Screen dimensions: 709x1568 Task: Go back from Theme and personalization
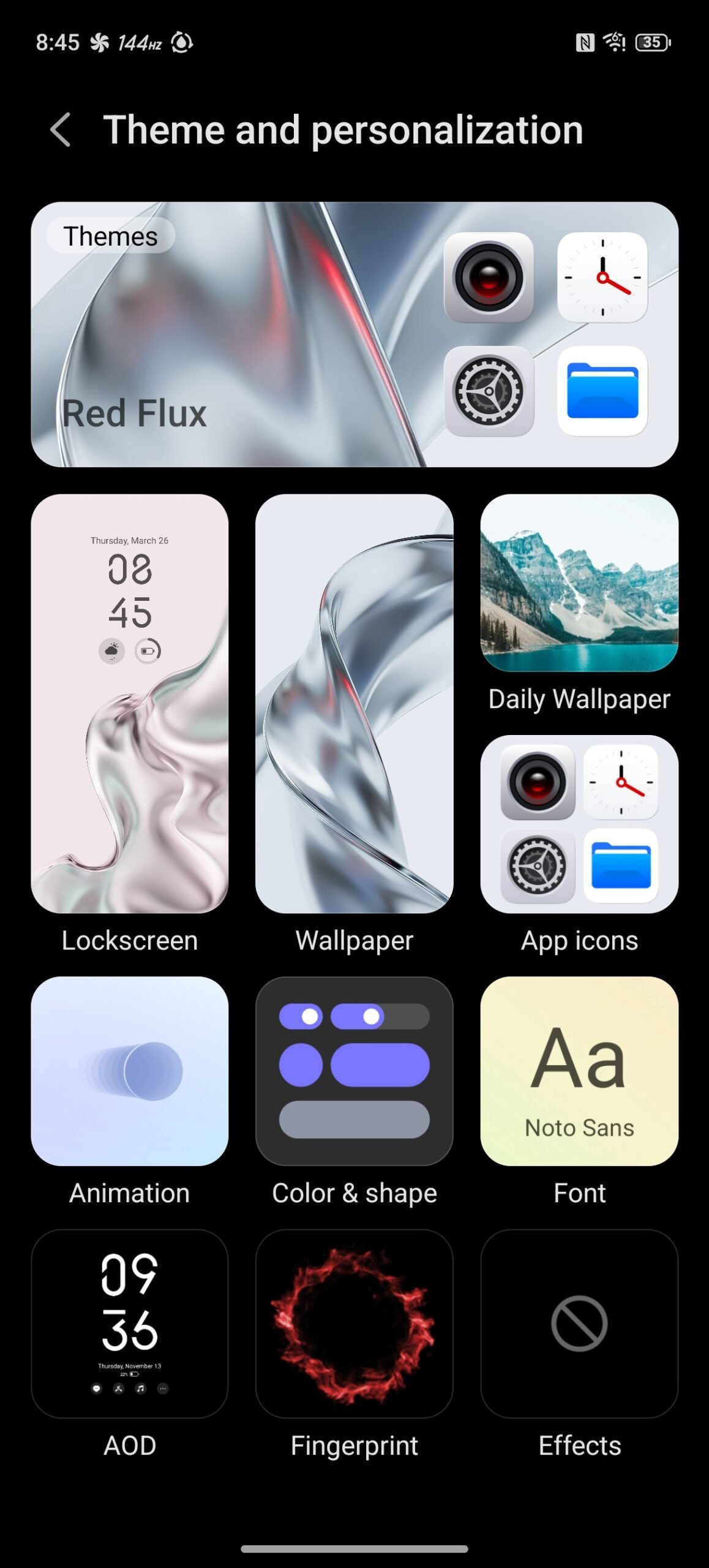[61, 130]
